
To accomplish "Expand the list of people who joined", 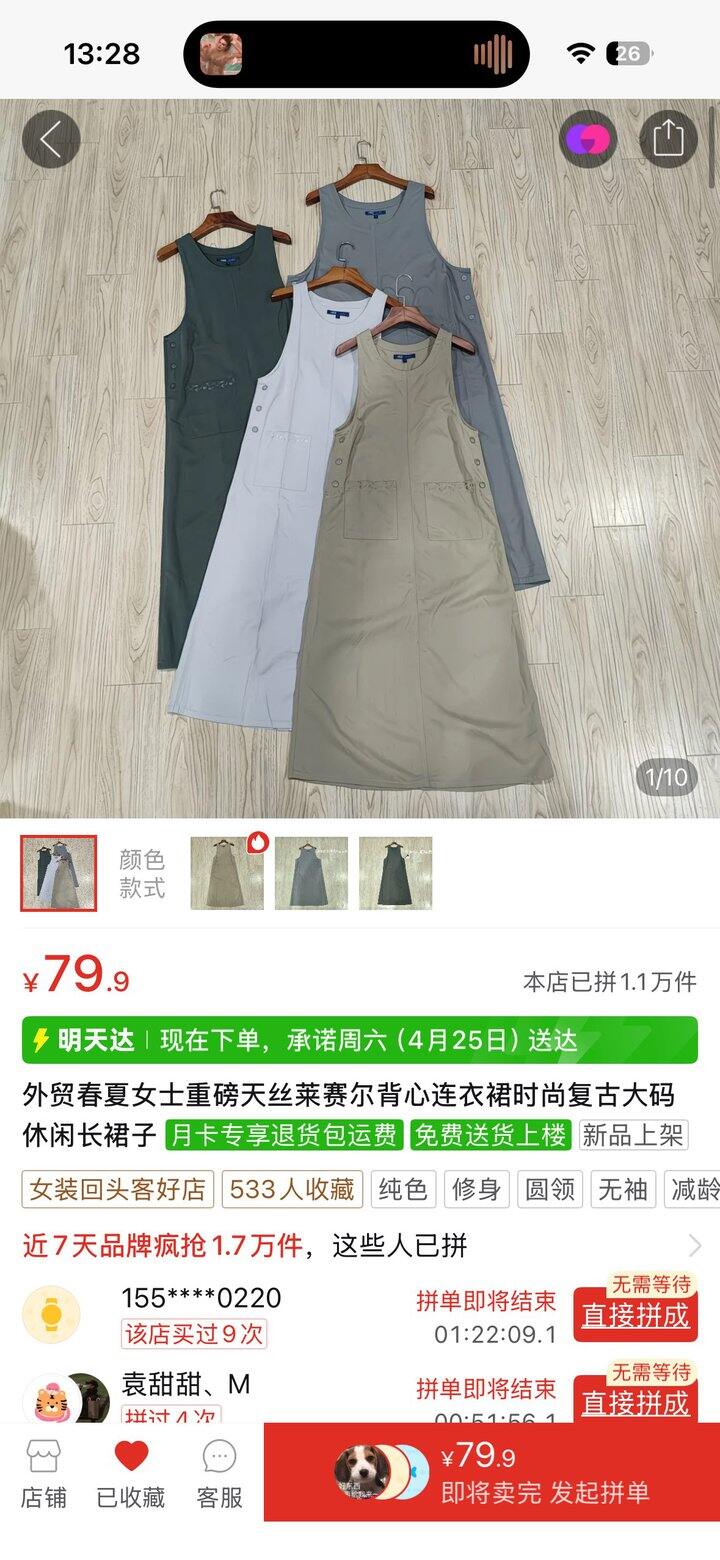I will click(694, 1245).
